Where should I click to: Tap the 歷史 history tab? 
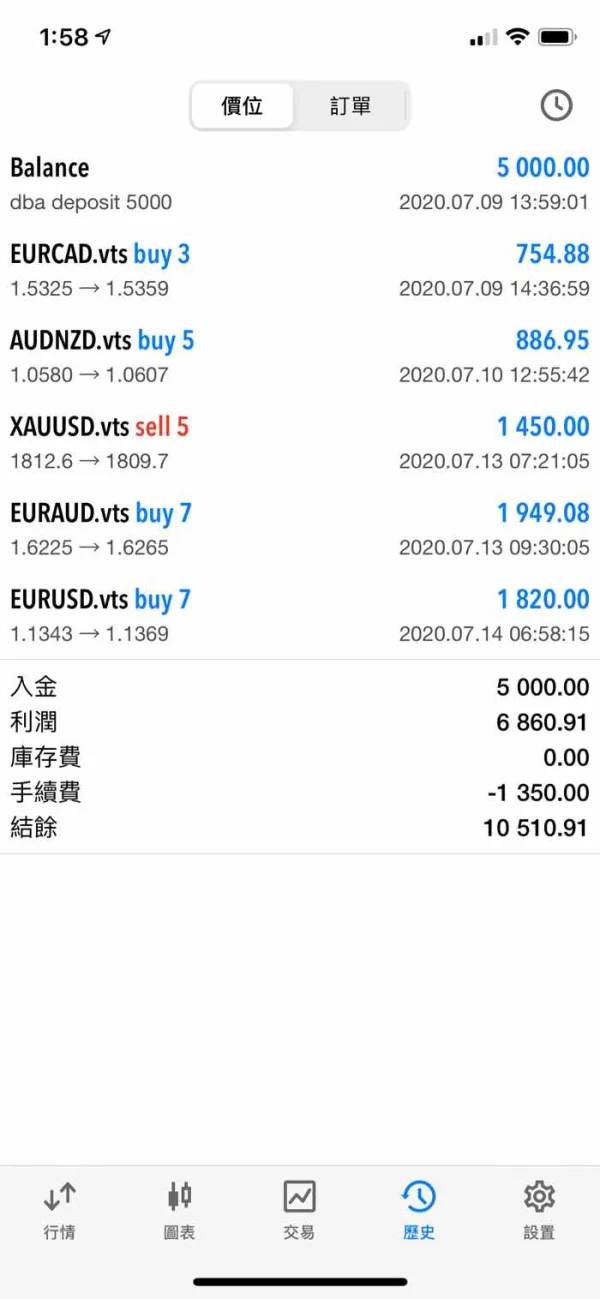coord(419,1209)
